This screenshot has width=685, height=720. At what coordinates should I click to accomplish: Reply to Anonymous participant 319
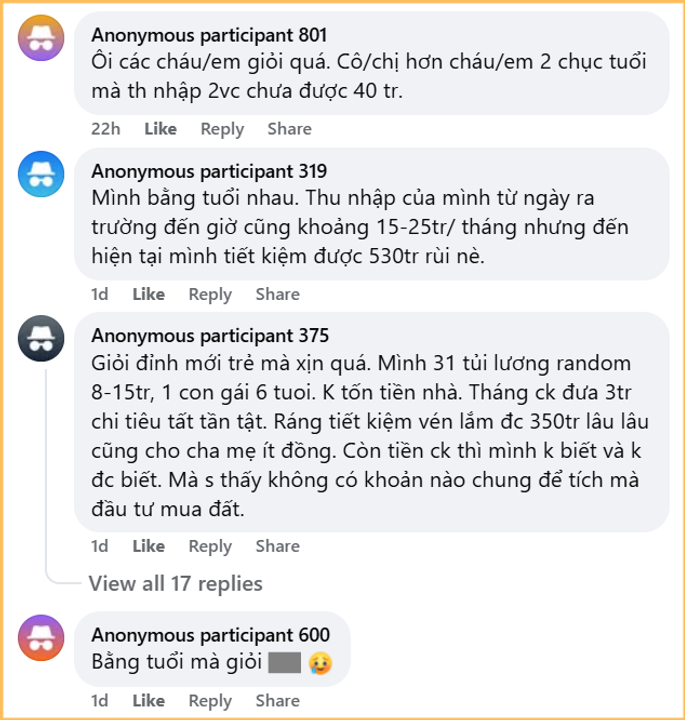coord(210,294)
